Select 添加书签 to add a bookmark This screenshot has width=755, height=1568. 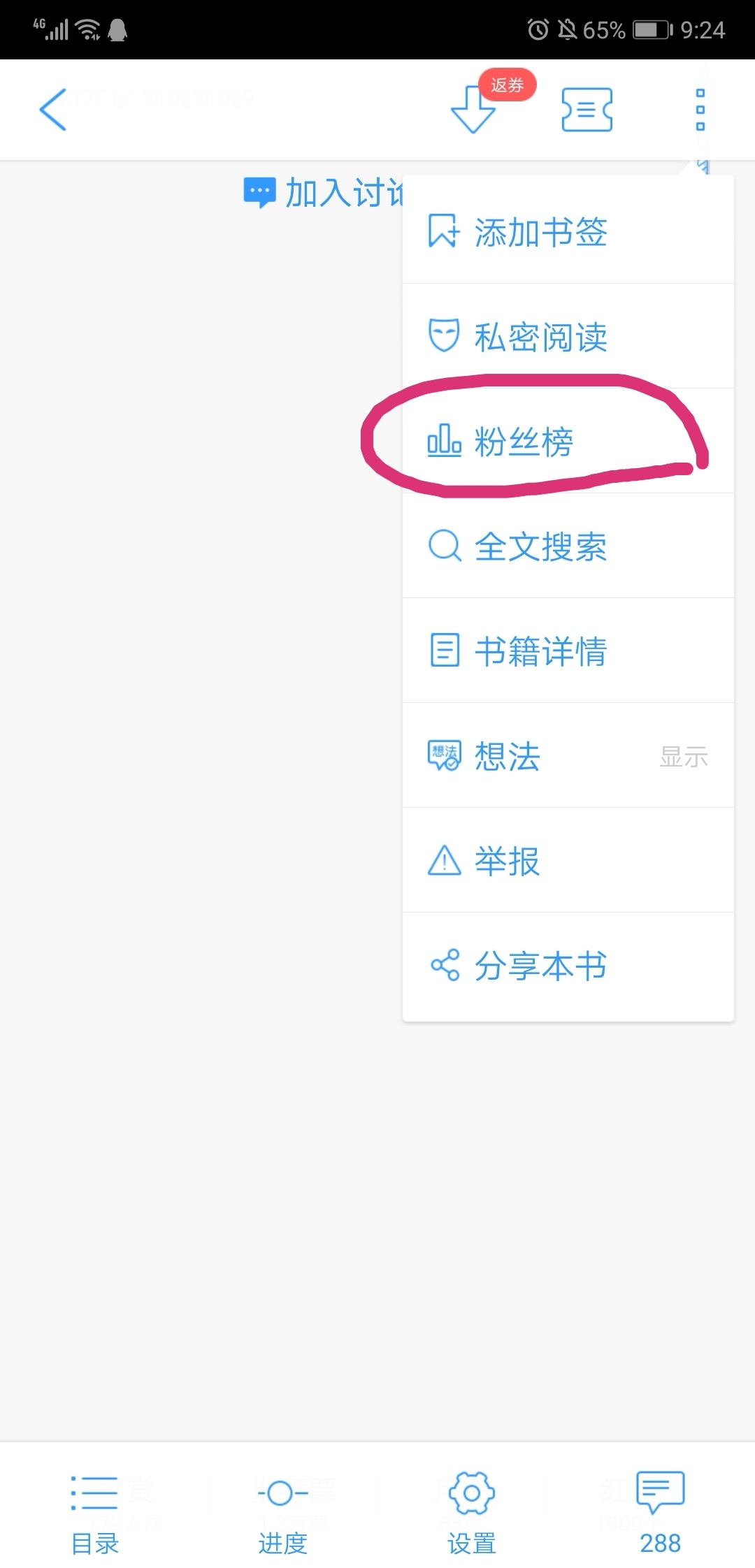pyautogui.click(x=568, y=231)
